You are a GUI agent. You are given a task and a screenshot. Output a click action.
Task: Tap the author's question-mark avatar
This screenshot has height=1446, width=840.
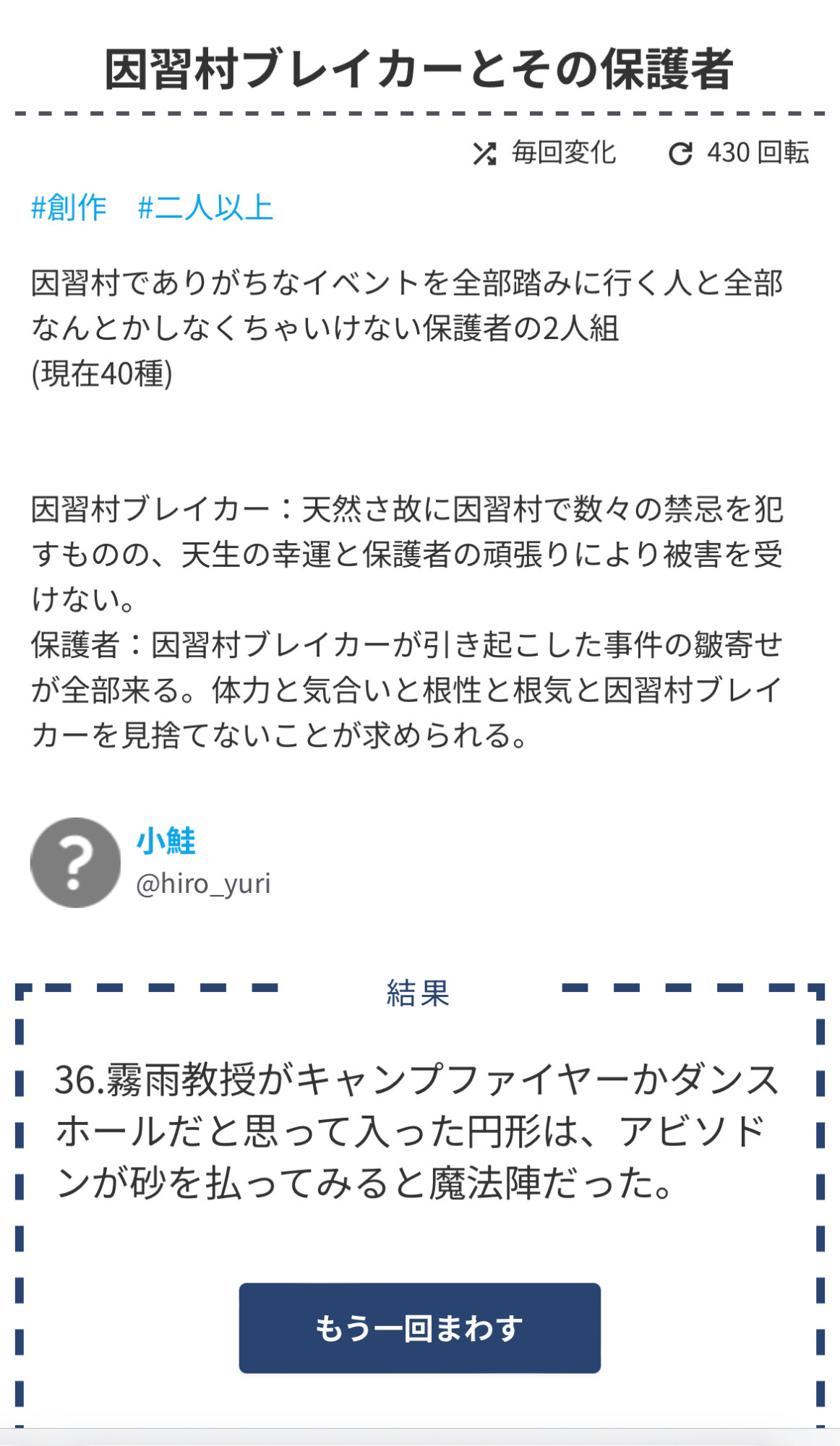click(x=75, y=863)
